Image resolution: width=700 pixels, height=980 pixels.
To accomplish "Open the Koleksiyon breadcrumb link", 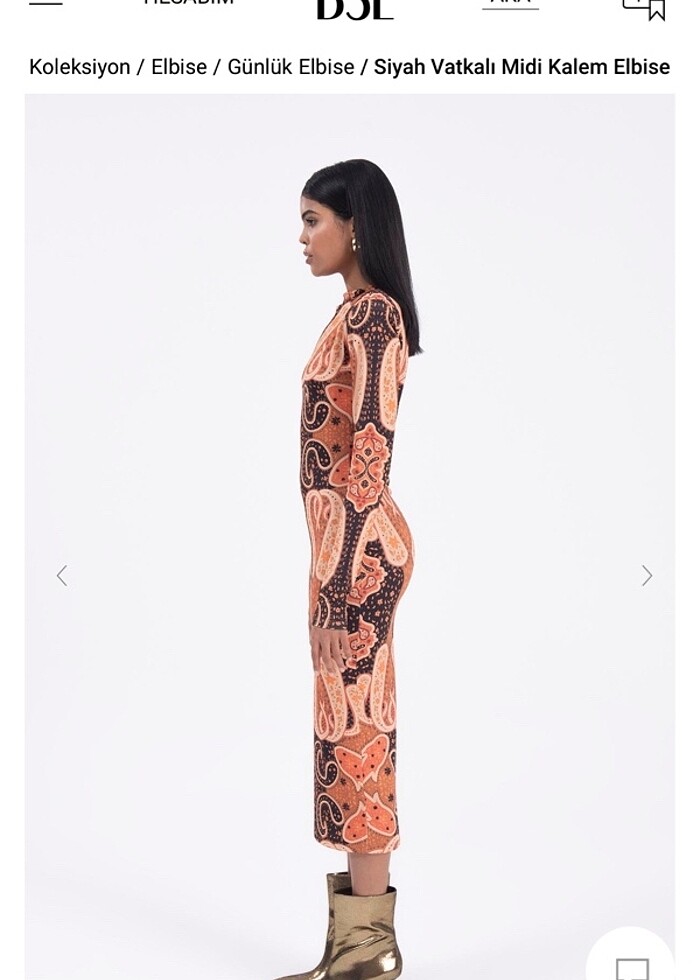I will [79, 67].
